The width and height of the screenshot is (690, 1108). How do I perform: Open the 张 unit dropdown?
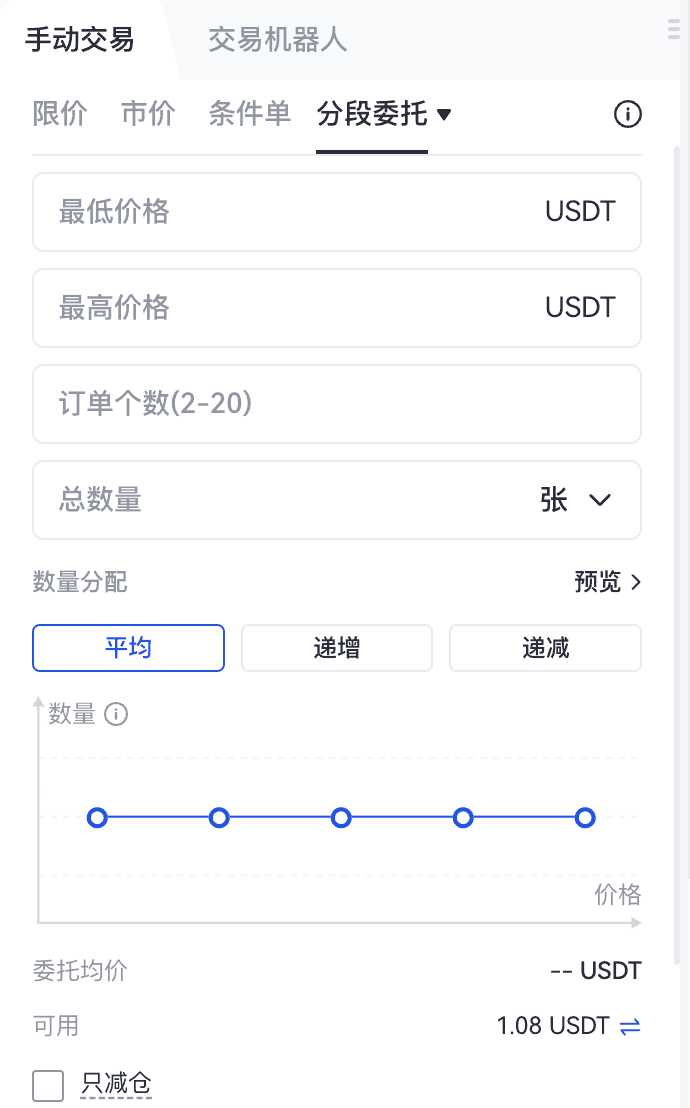(576, 500)
